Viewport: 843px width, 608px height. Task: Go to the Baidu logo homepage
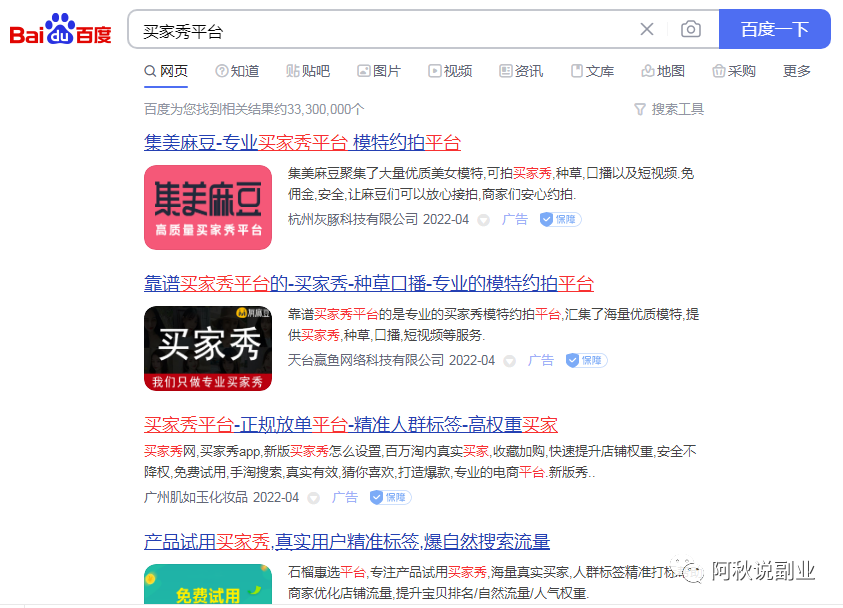(60, 30)
